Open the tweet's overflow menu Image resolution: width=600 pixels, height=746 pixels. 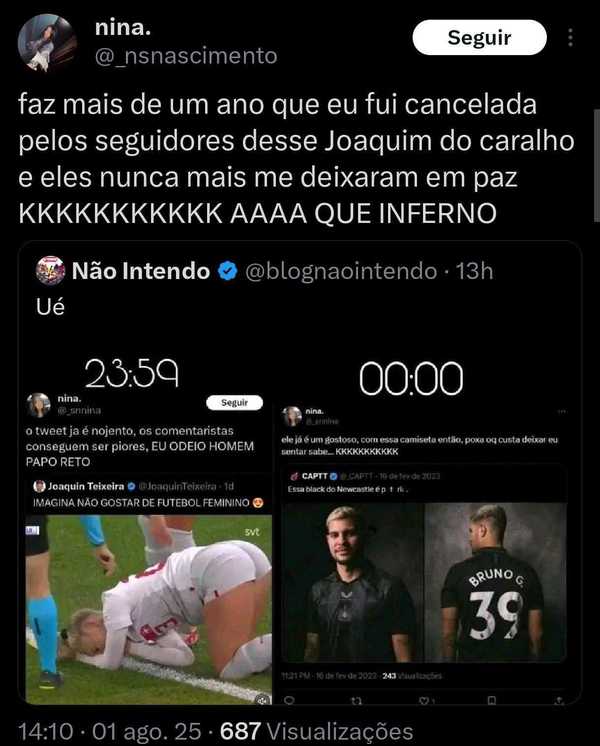point(571,38)
